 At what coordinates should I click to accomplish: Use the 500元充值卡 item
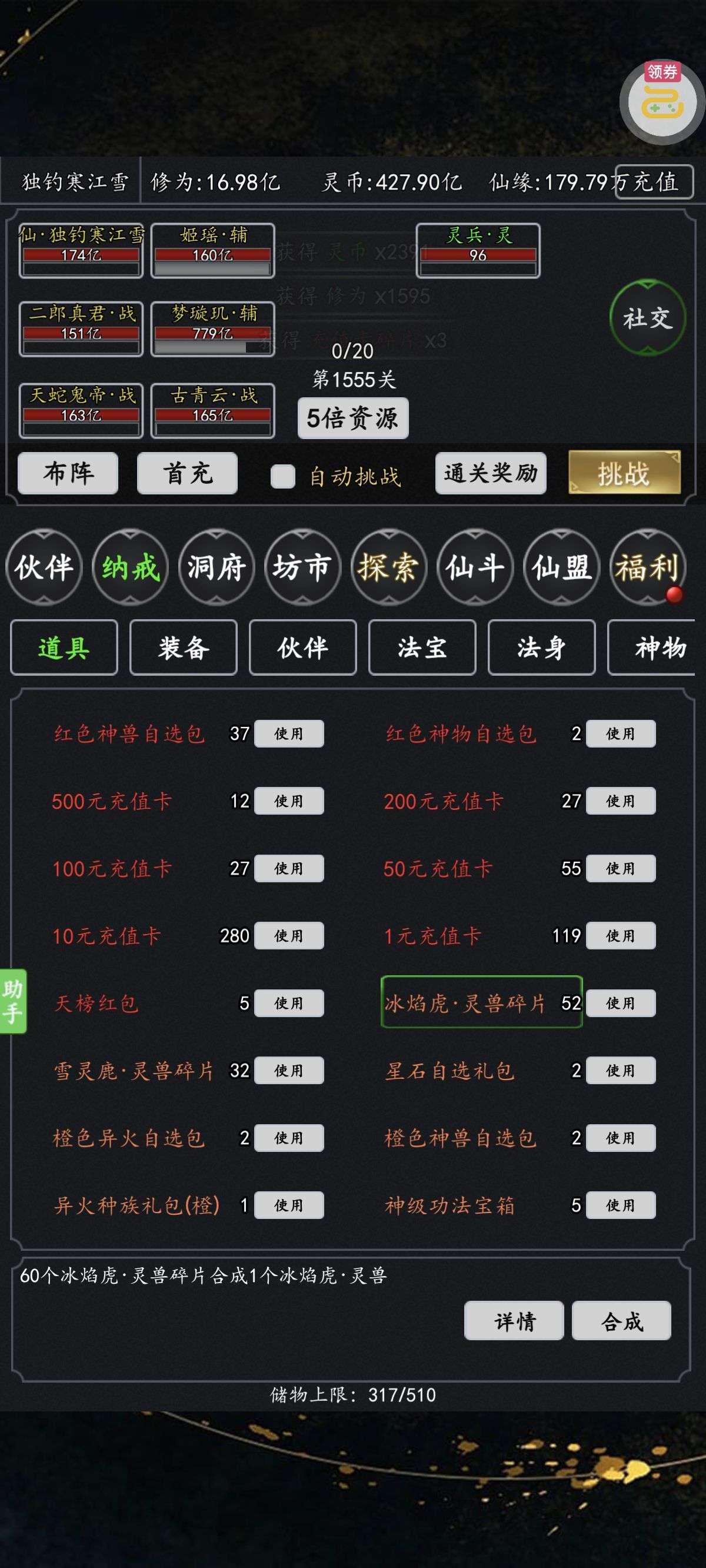[288, 801]
